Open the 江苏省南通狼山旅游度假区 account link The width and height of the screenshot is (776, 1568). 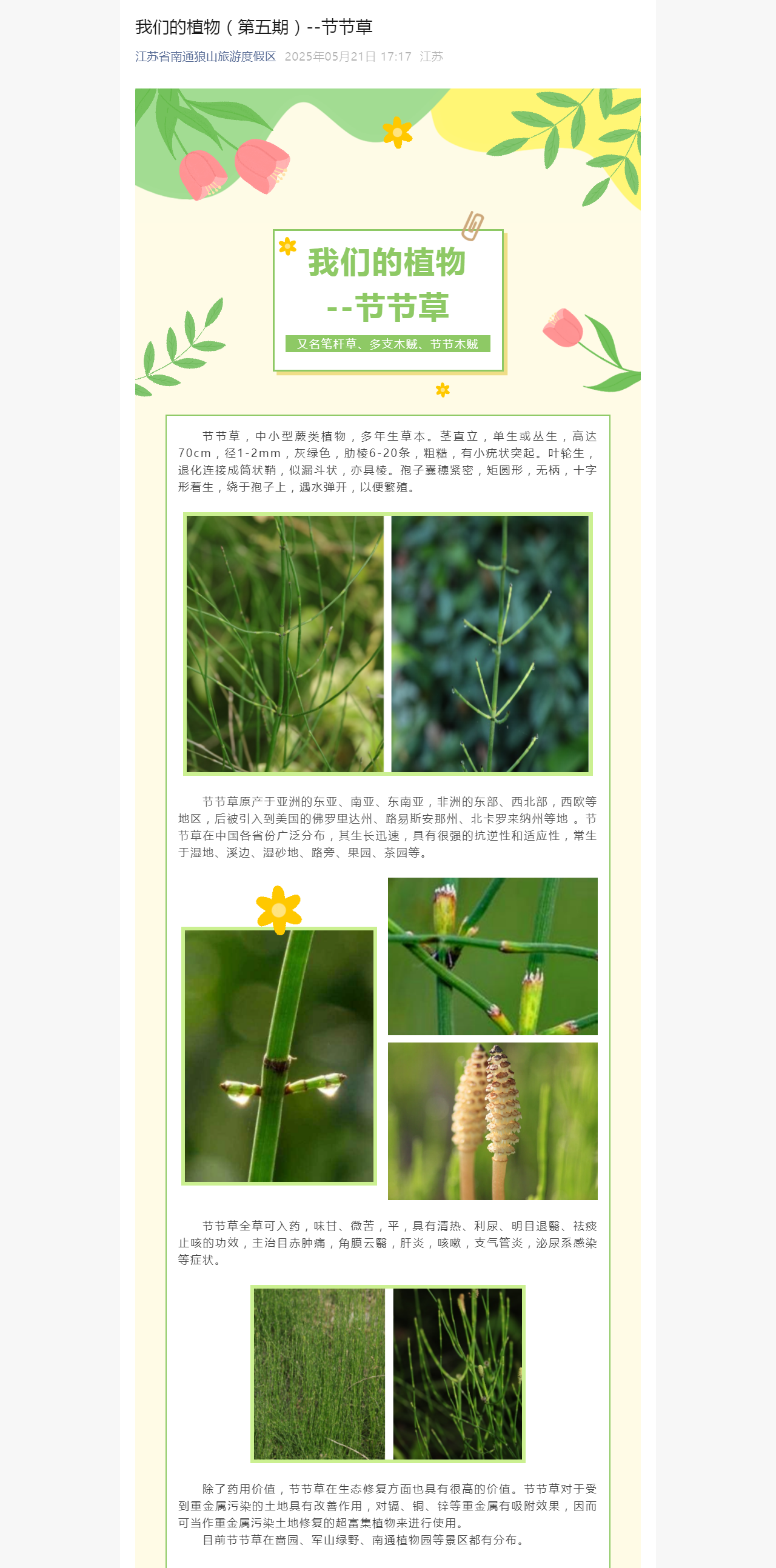206,56
